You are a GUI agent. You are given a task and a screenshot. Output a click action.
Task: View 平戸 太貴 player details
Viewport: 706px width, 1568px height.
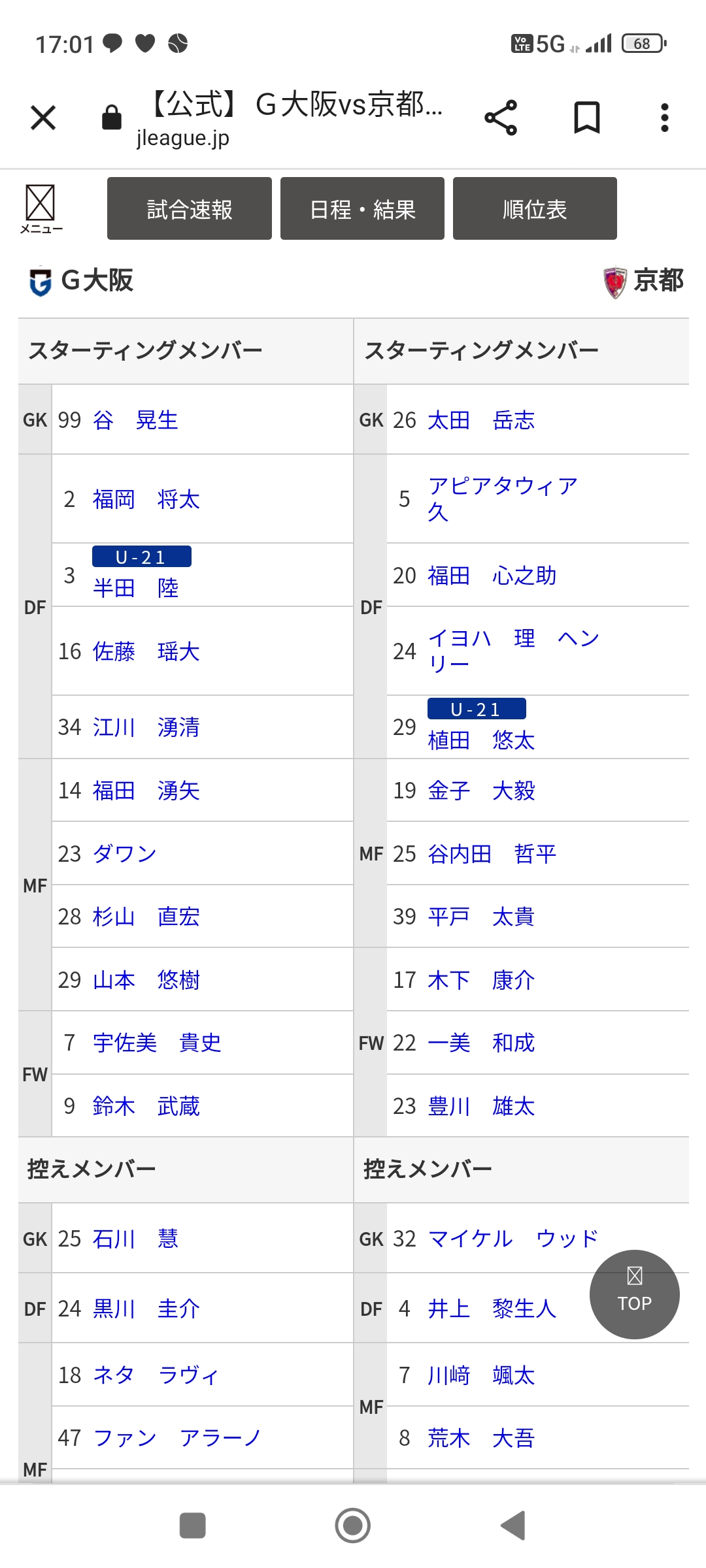481,917
